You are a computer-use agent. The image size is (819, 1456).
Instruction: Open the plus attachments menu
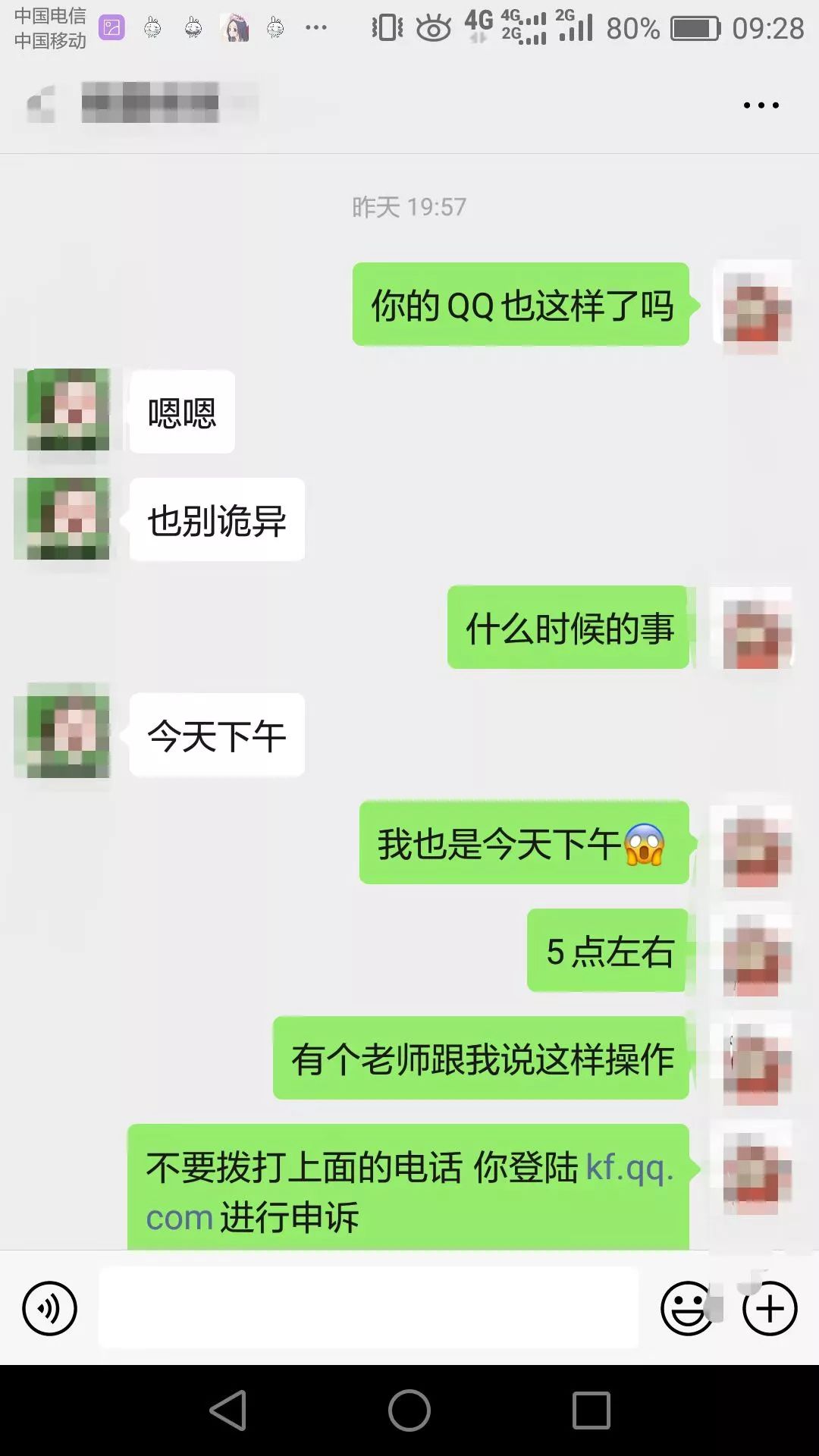tap(770, 1308)
